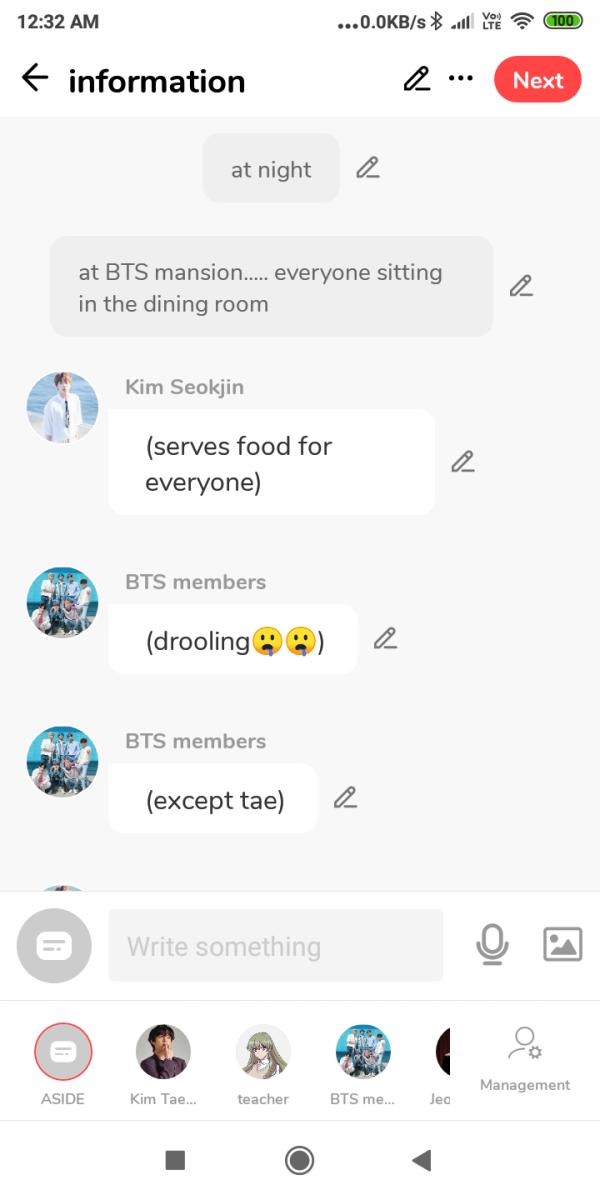This screenshot has height=1200, width=600.
Task: Edit Kim Seokjin's "serves food" message
Action: 462,462
